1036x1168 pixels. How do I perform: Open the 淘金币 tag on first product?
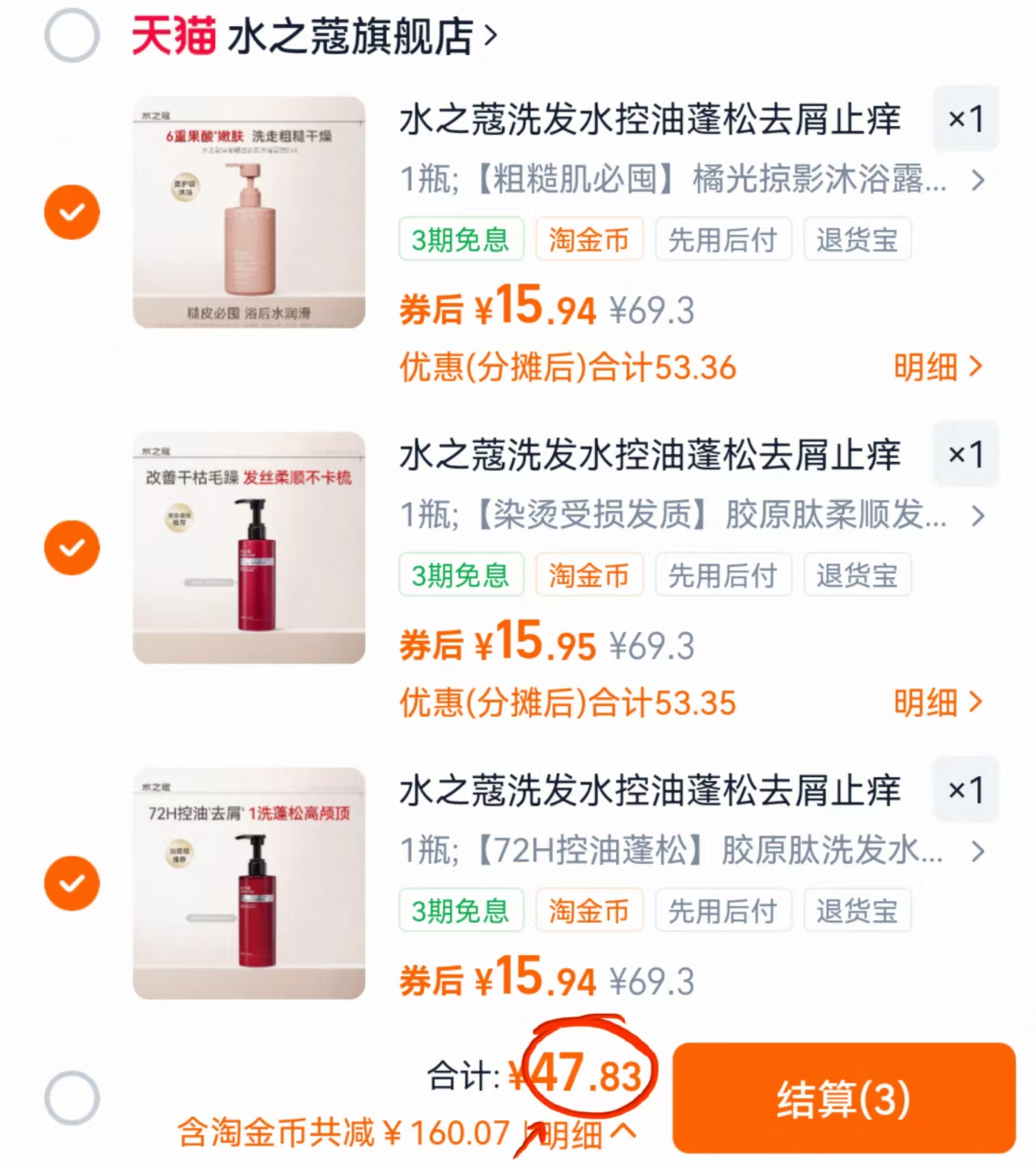tap(589, 239)
